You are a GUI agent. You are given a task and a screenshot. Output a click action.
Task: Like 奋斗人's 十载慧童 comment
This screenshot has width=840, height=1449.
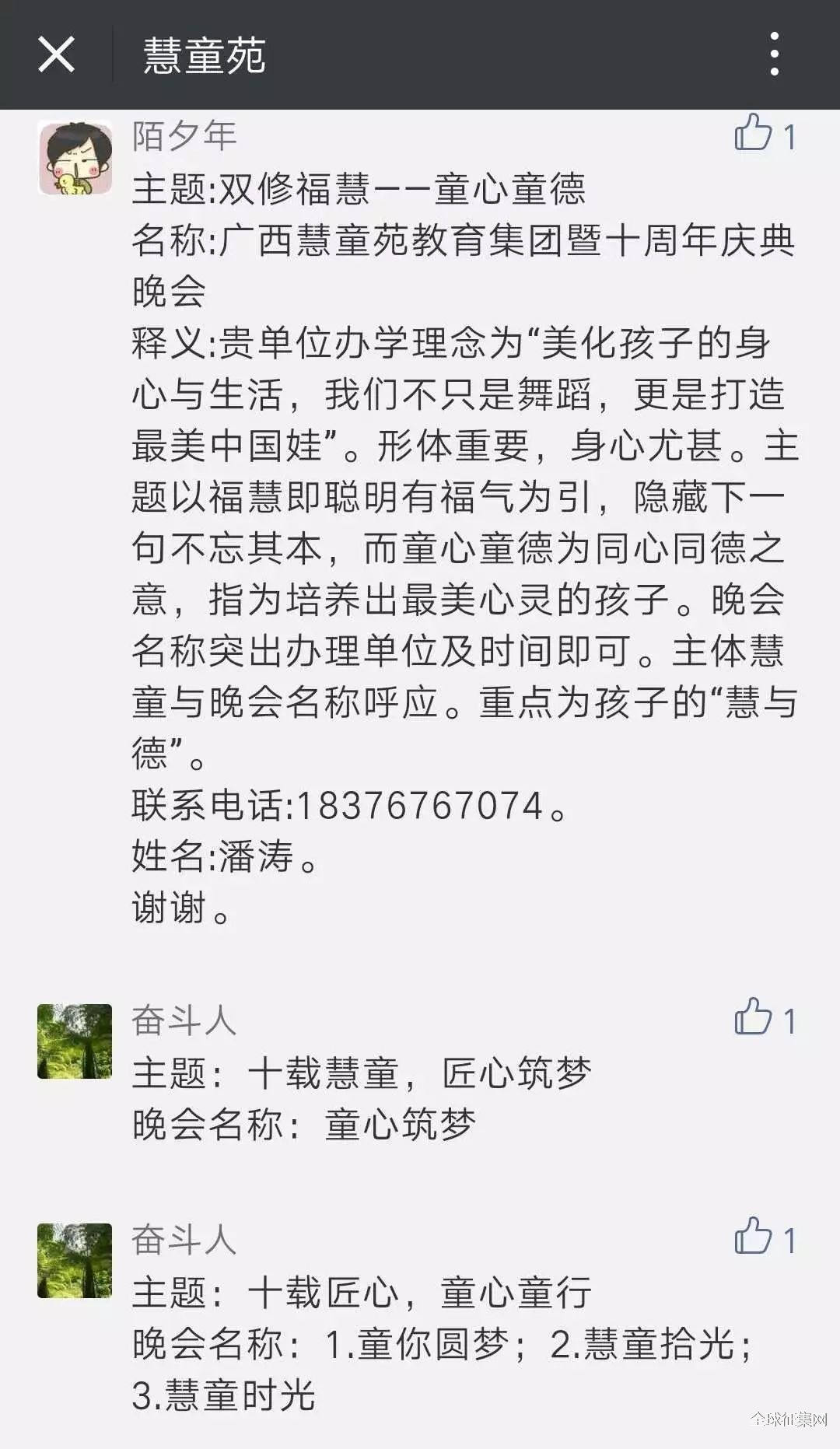click(x=754, y=1017)
